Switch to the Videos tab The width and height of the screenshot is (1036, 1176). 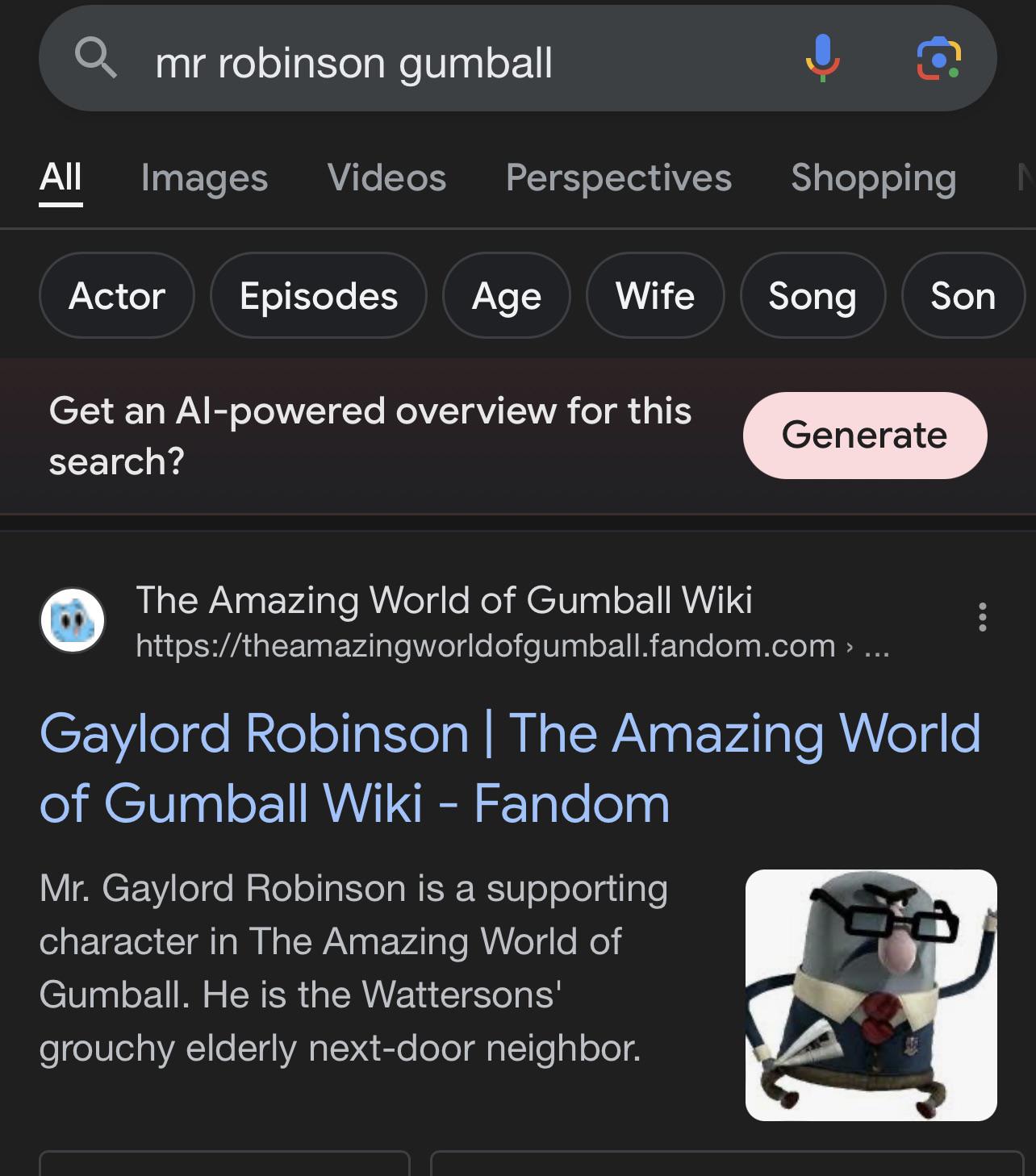386,177
